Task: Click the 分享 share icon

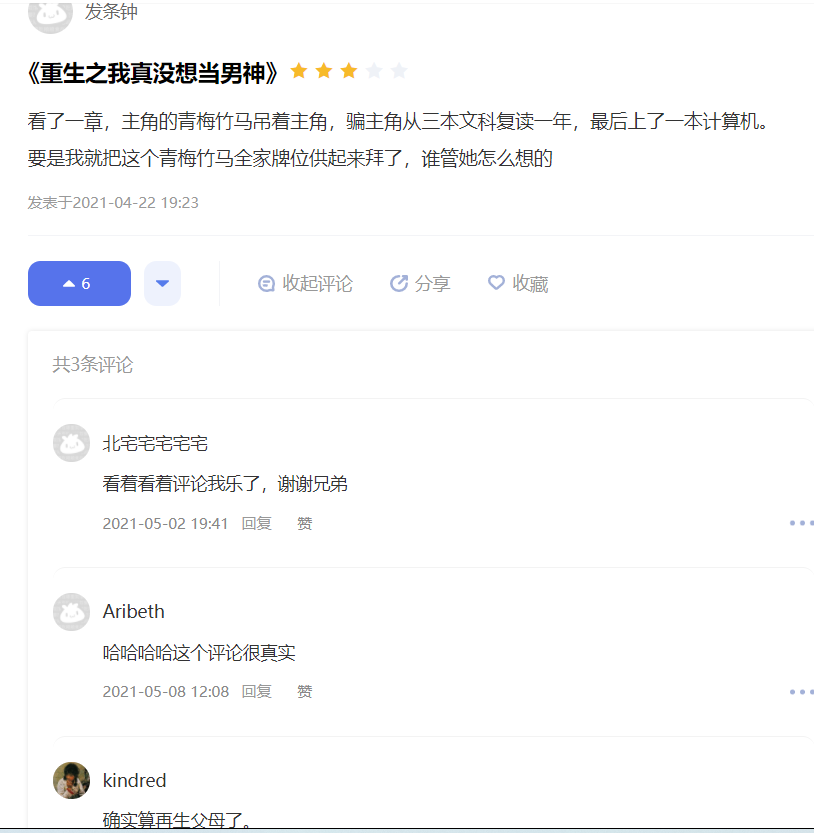Action: click(399, 283)
